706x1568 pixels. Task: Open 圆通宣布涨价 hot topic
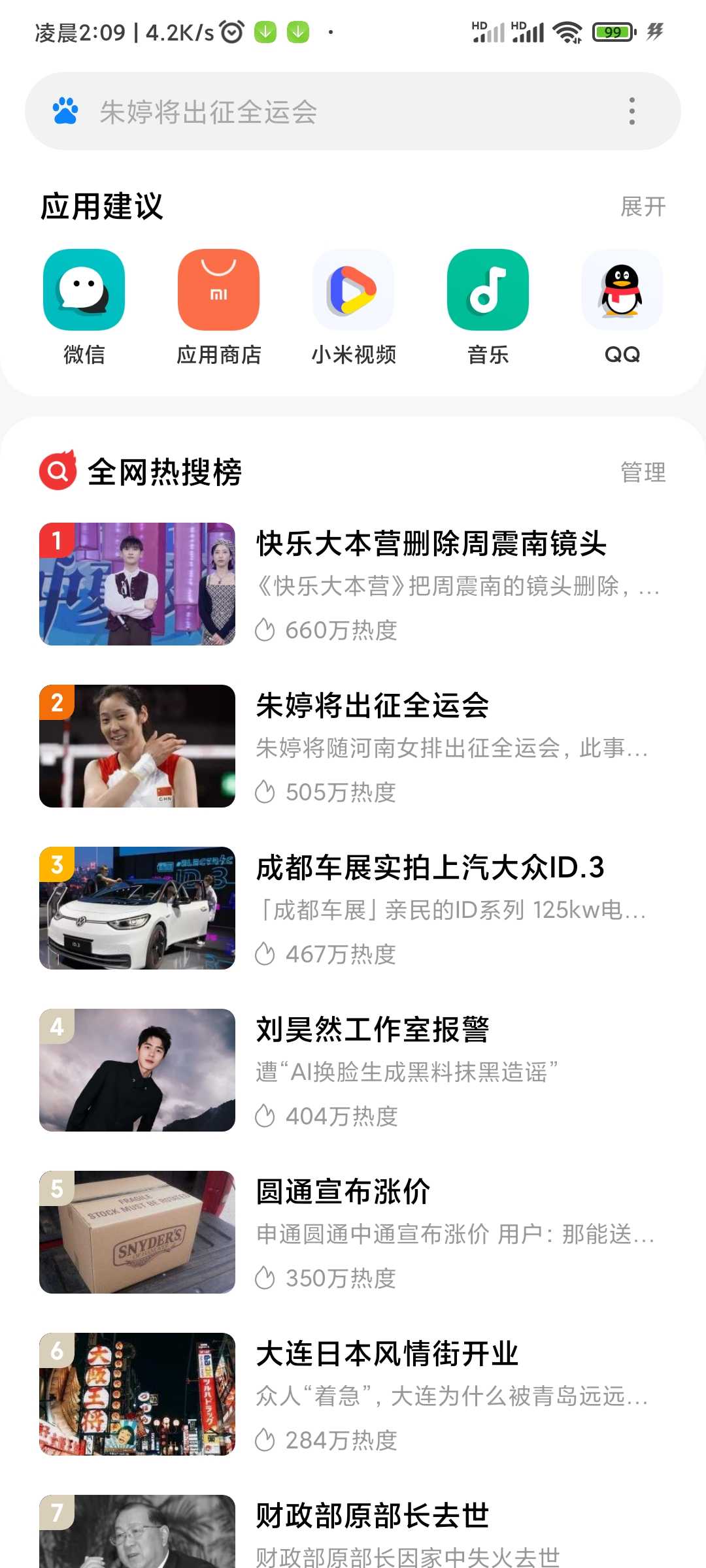pos(353,1232)
